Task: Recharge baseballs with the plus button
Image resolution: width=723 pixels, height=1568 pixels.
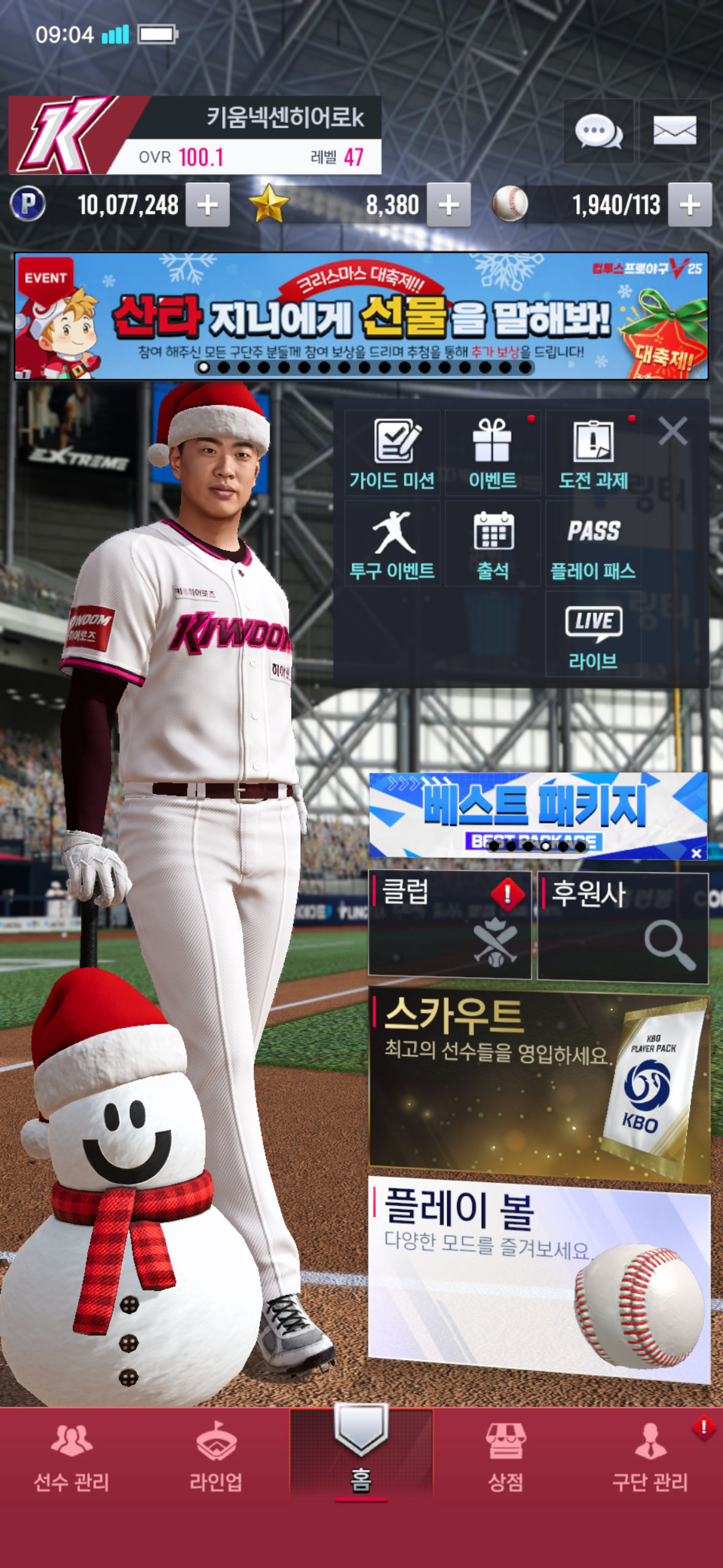Action: pyautogui.click(x=689, y=205)
